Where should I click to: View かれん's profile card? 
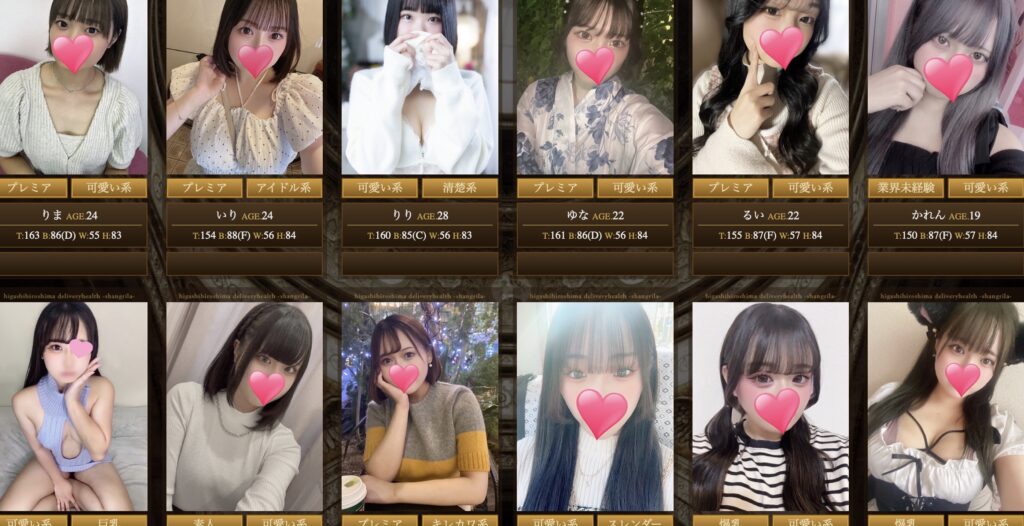coord(945,88)
